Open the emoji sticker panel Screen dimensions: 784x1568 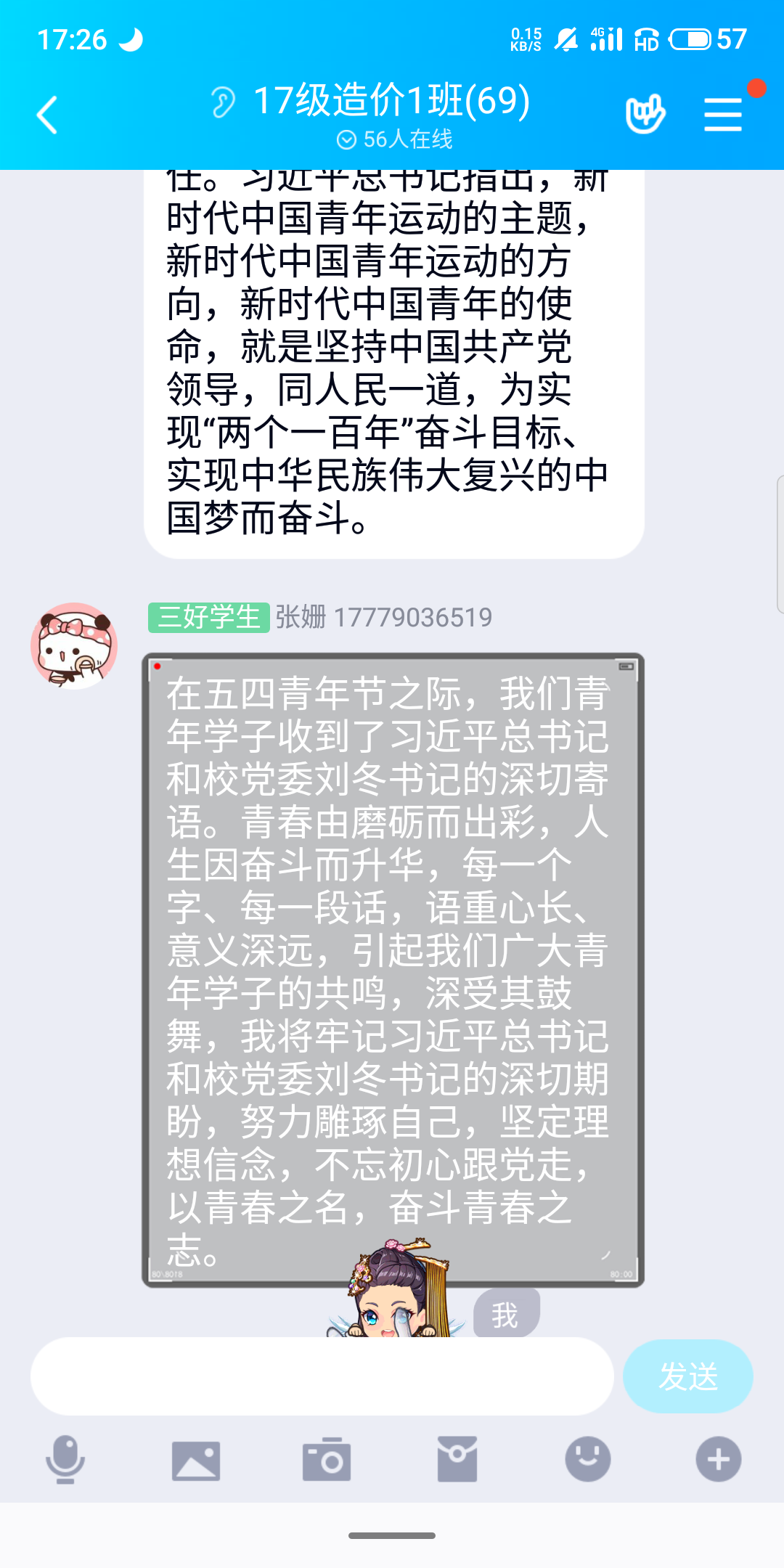click(x=588, y=1459)
